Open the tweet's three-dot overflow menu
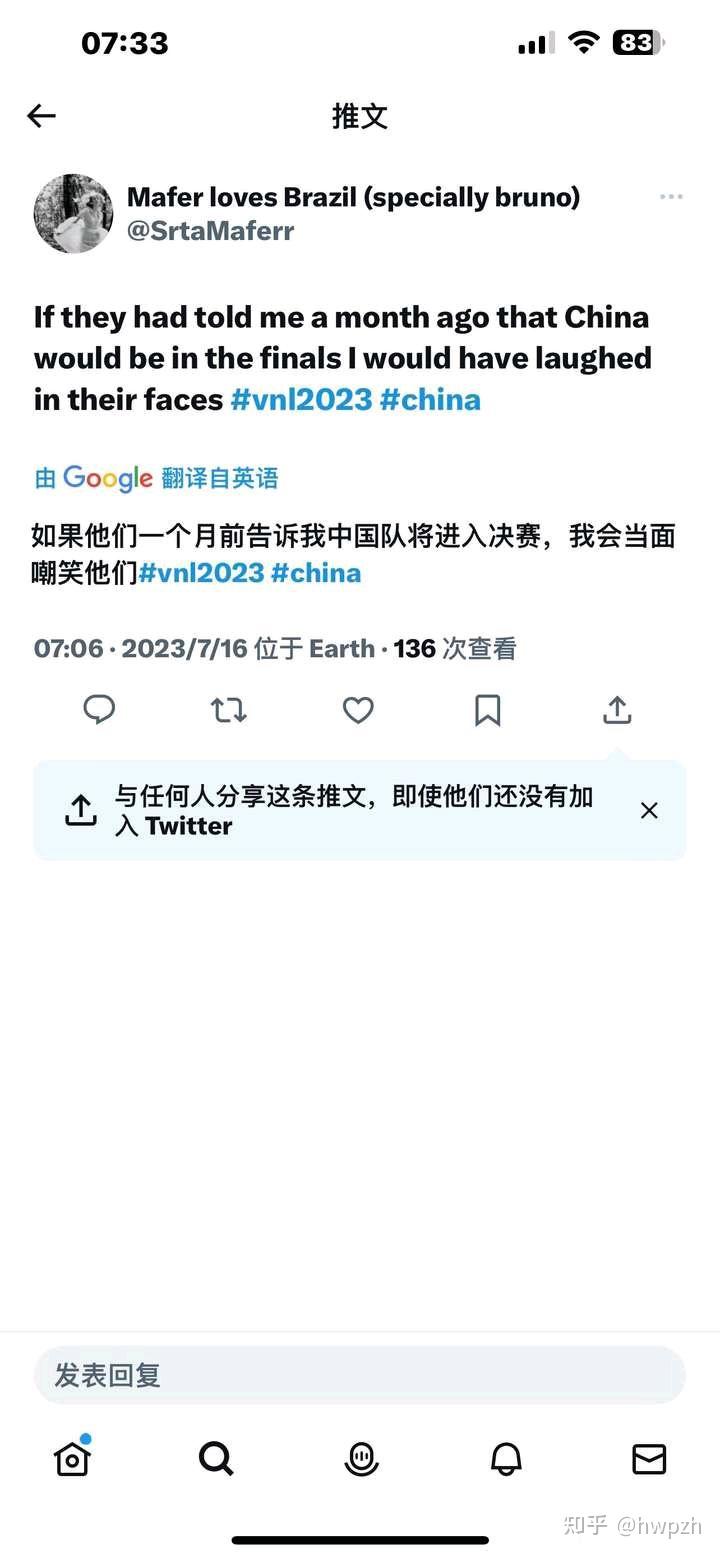This screenshot has width=720, height=1558. 671,197
